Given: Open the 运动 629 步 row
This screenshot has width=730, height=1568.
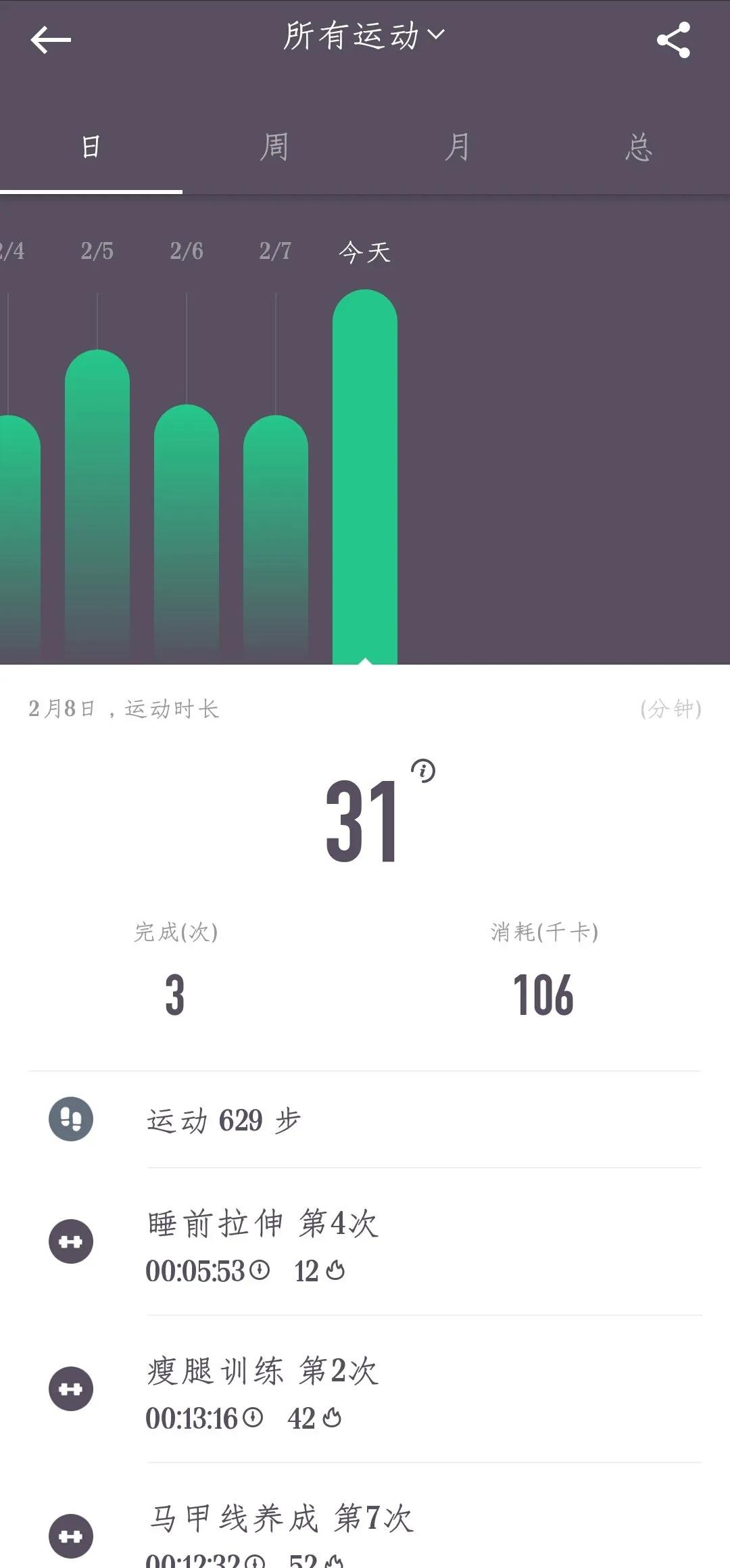Looking at the screenshot, I should pyautogui.click(x=365, y=1120).
